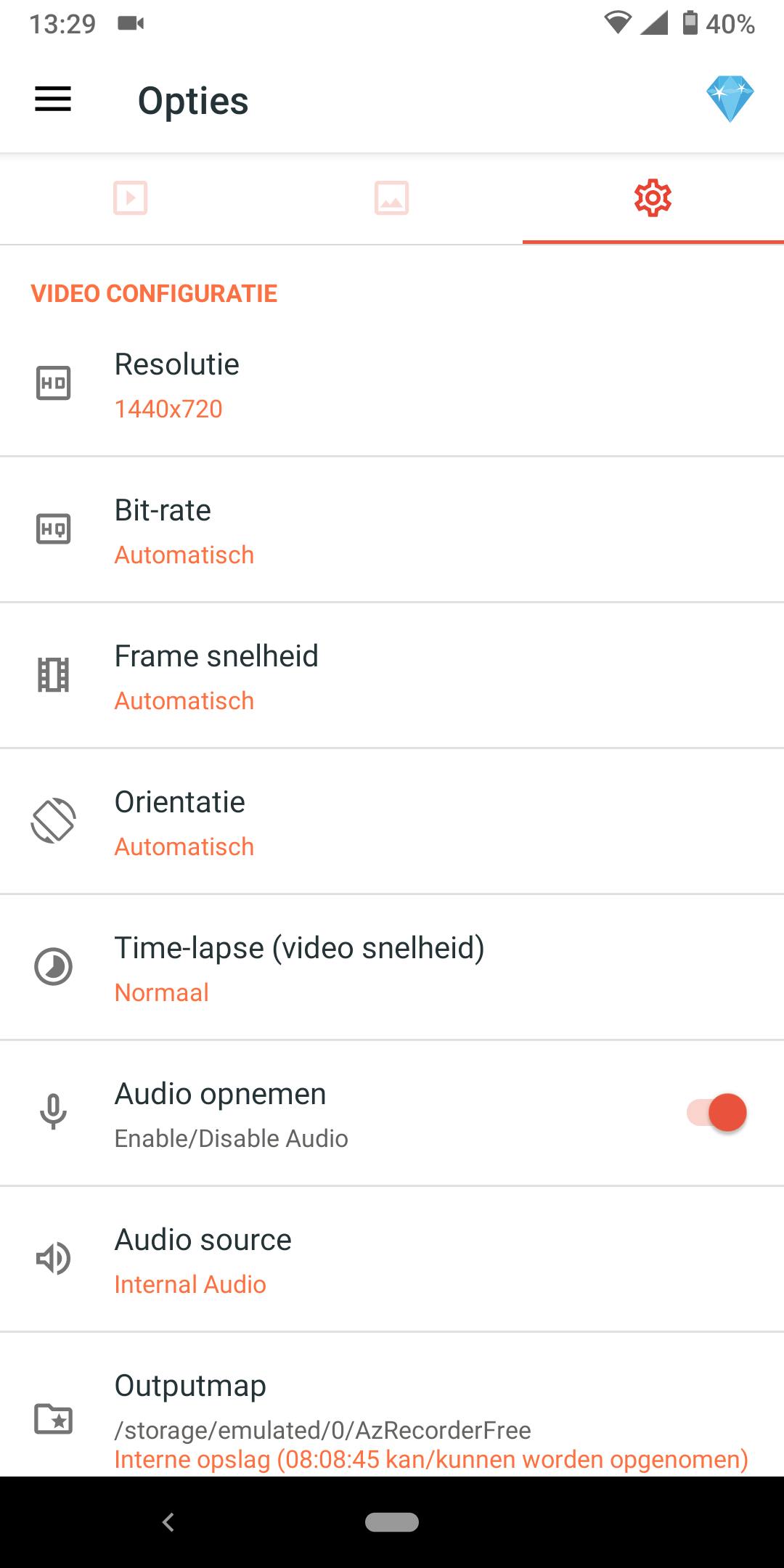784x1568 pixels.
Task: Open the Frame snelheid option
Action: point(392,677)
